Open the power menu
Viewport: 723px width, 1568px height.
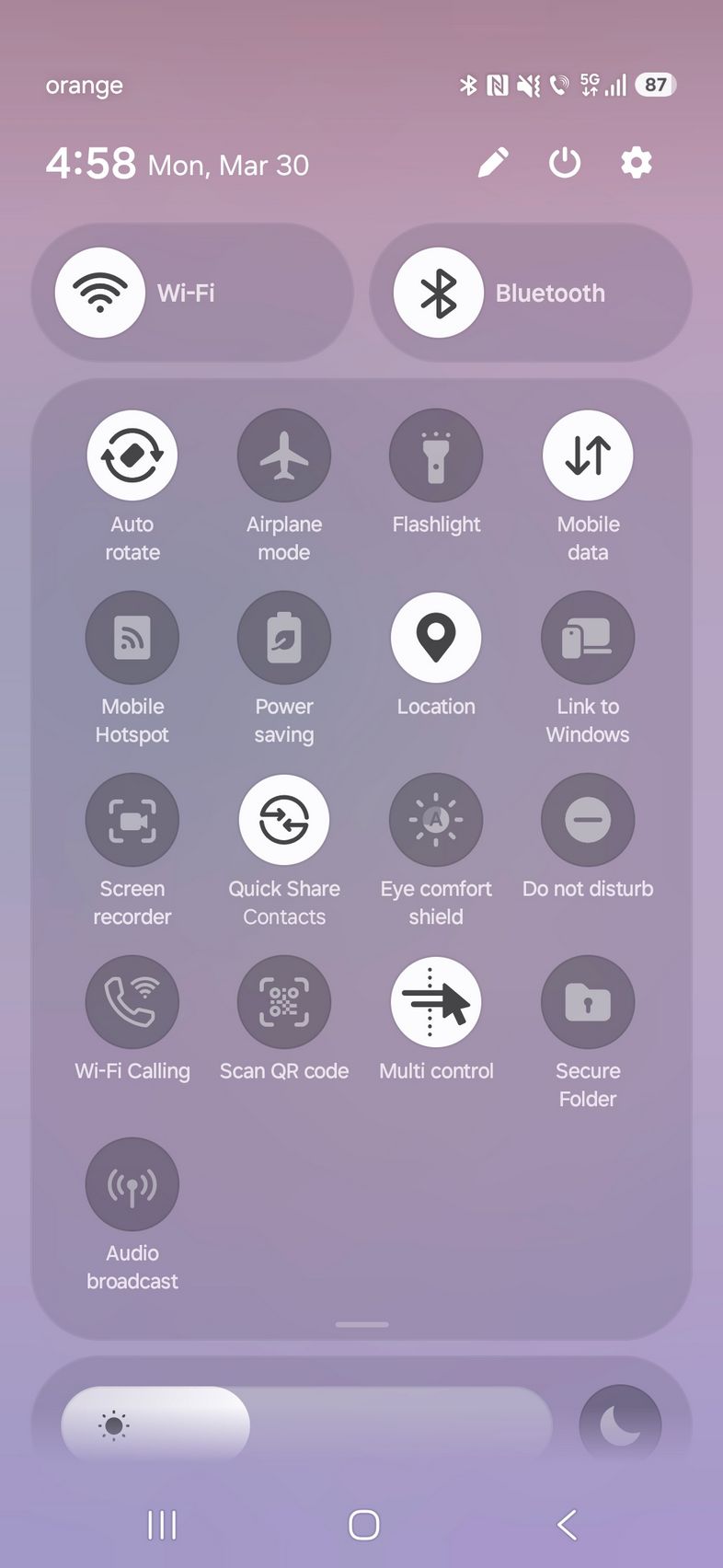[565, 164]
